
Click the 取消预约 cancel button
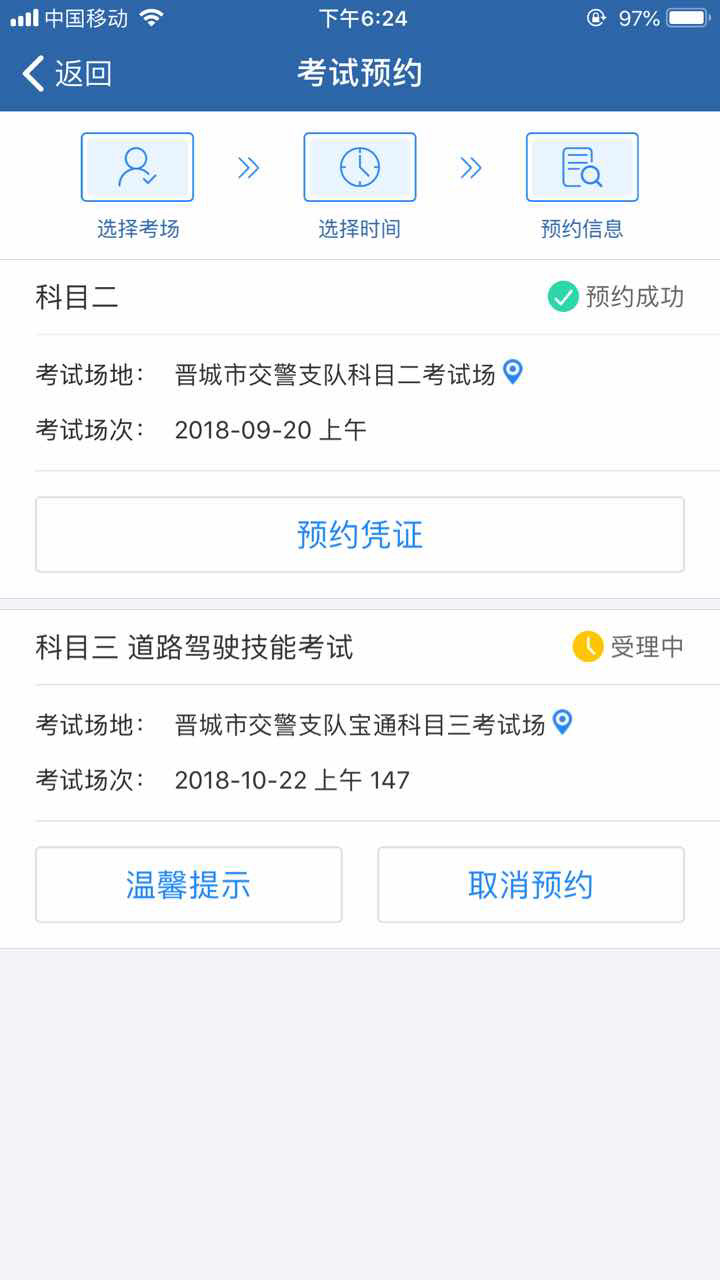click(531, 884)
